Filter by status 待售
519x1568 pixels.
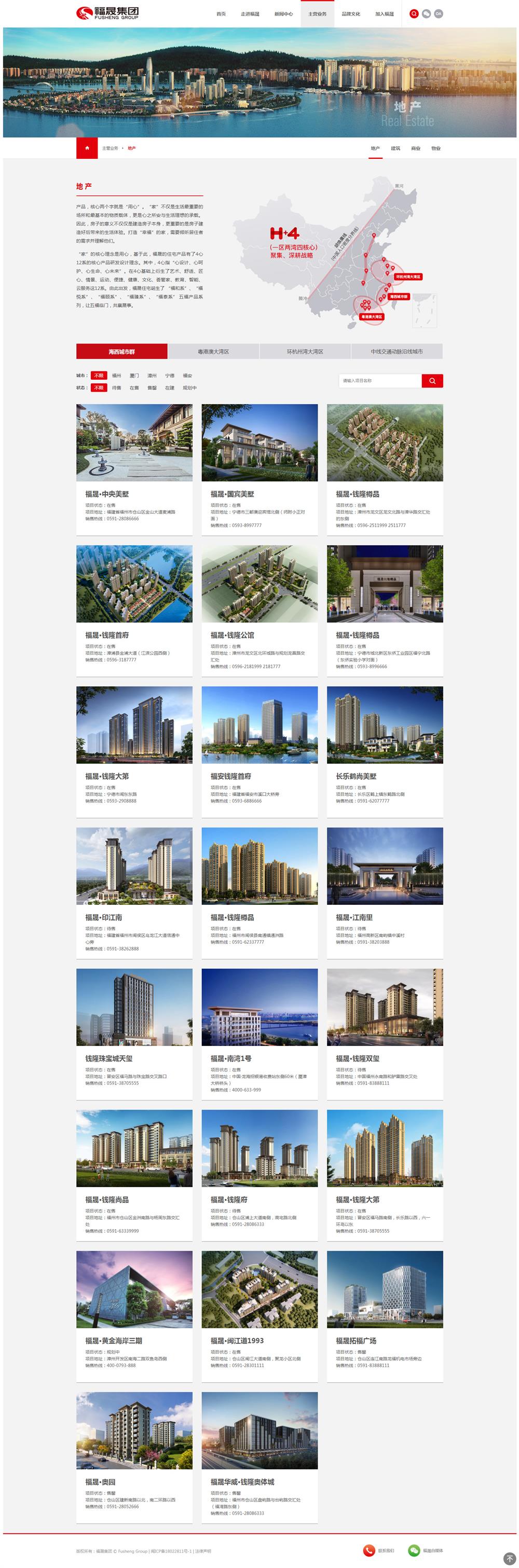pos(116,388)
